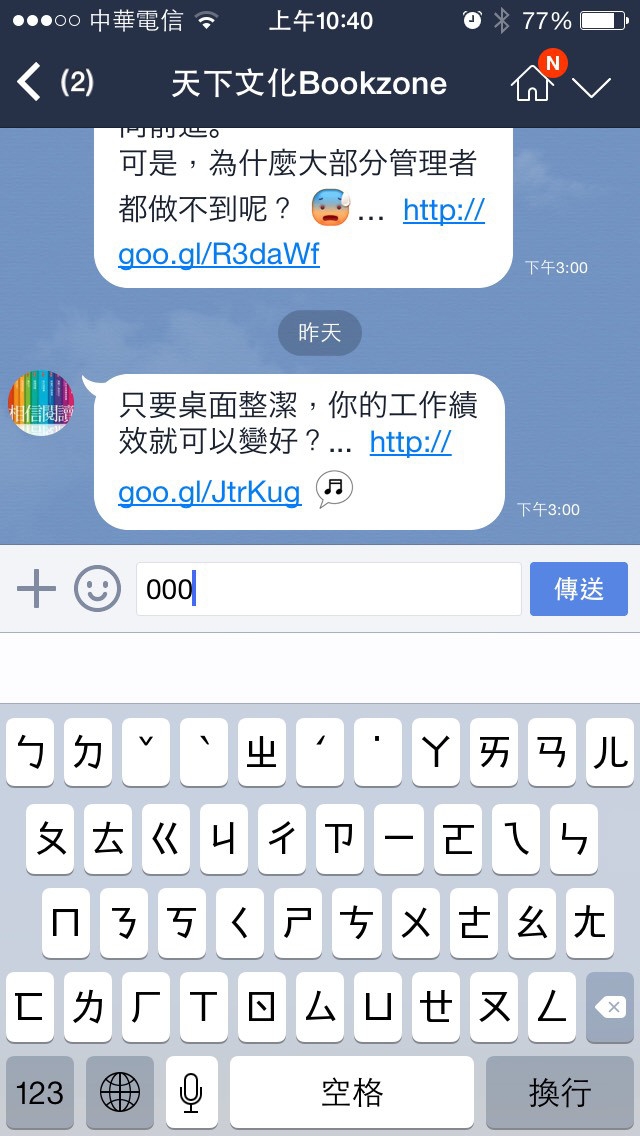Focus the message text field

(x=328, y=589)
